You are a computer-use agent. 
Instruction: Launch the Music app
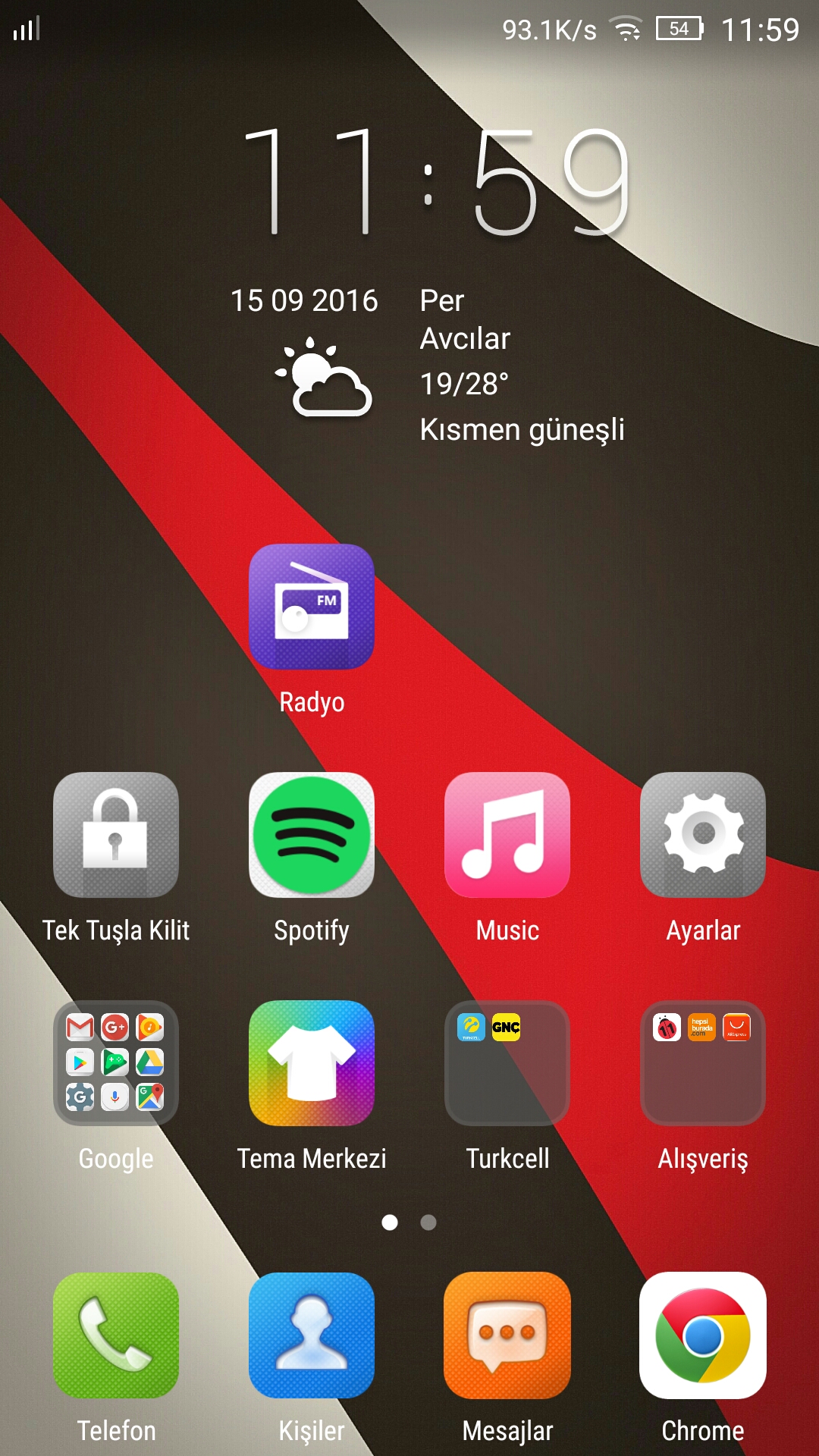pos(507,835)
